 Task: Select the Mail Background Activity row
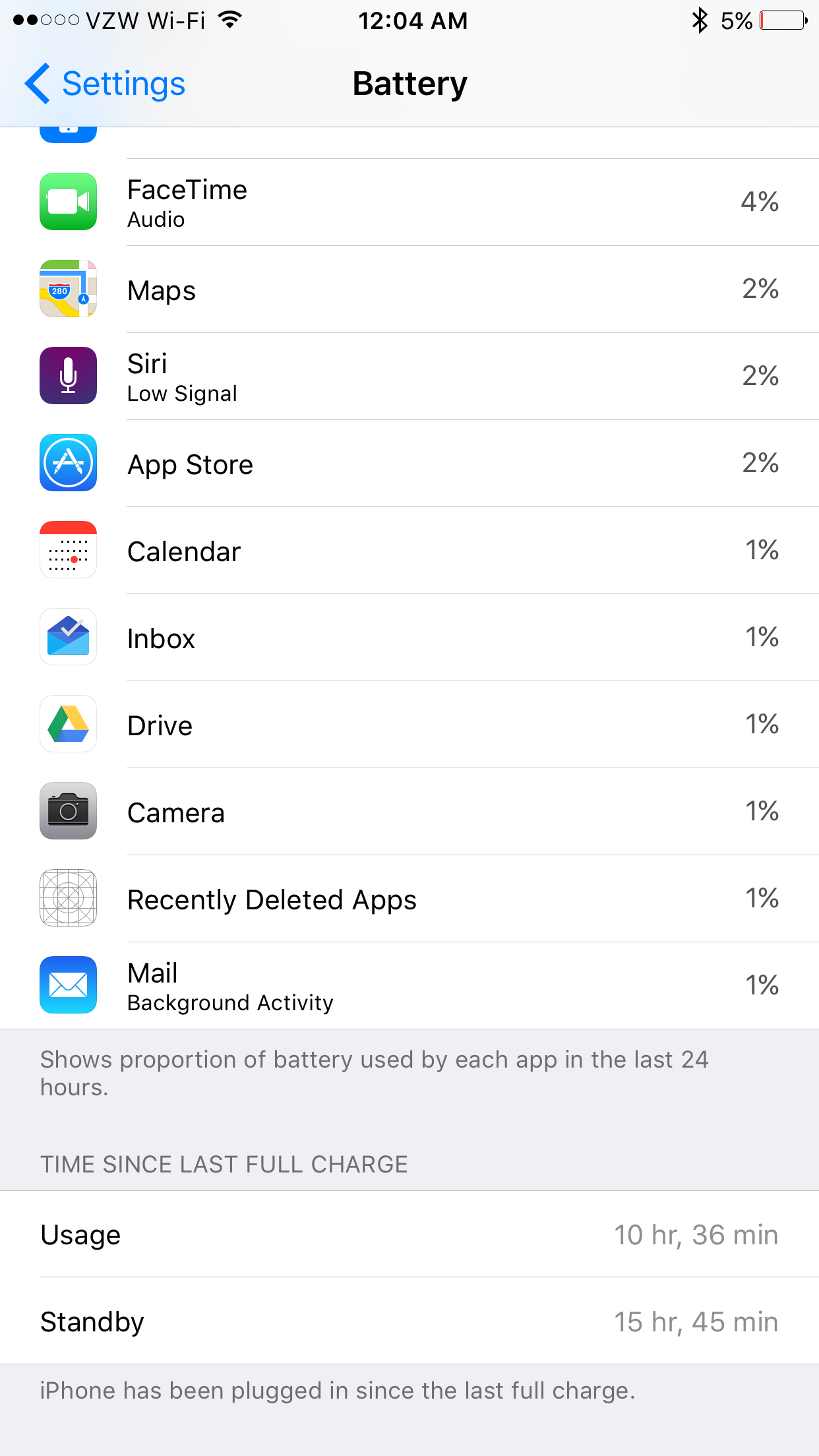pyautogui.click(x=409, y=986)
